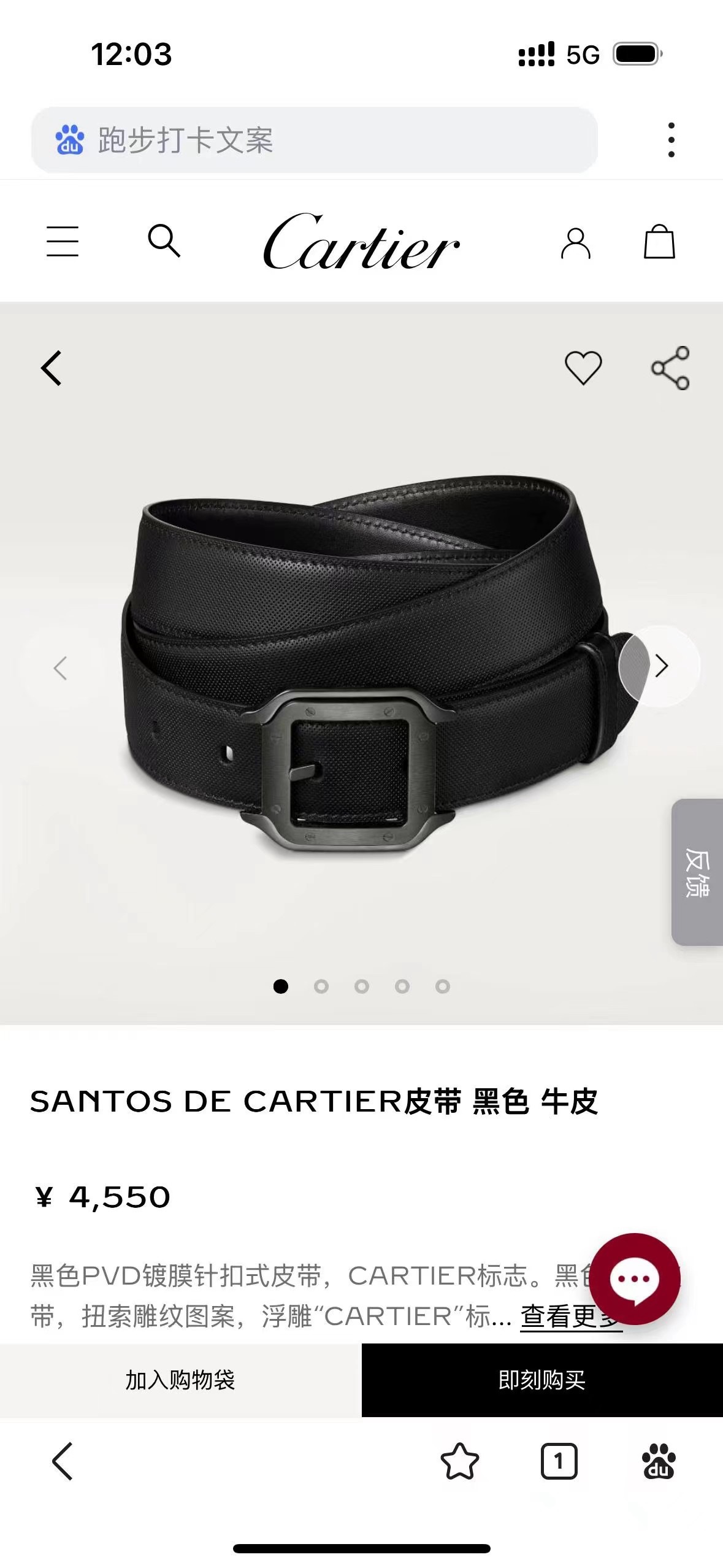Show next product image
The image size is (723, 1568).
(661, 666)
